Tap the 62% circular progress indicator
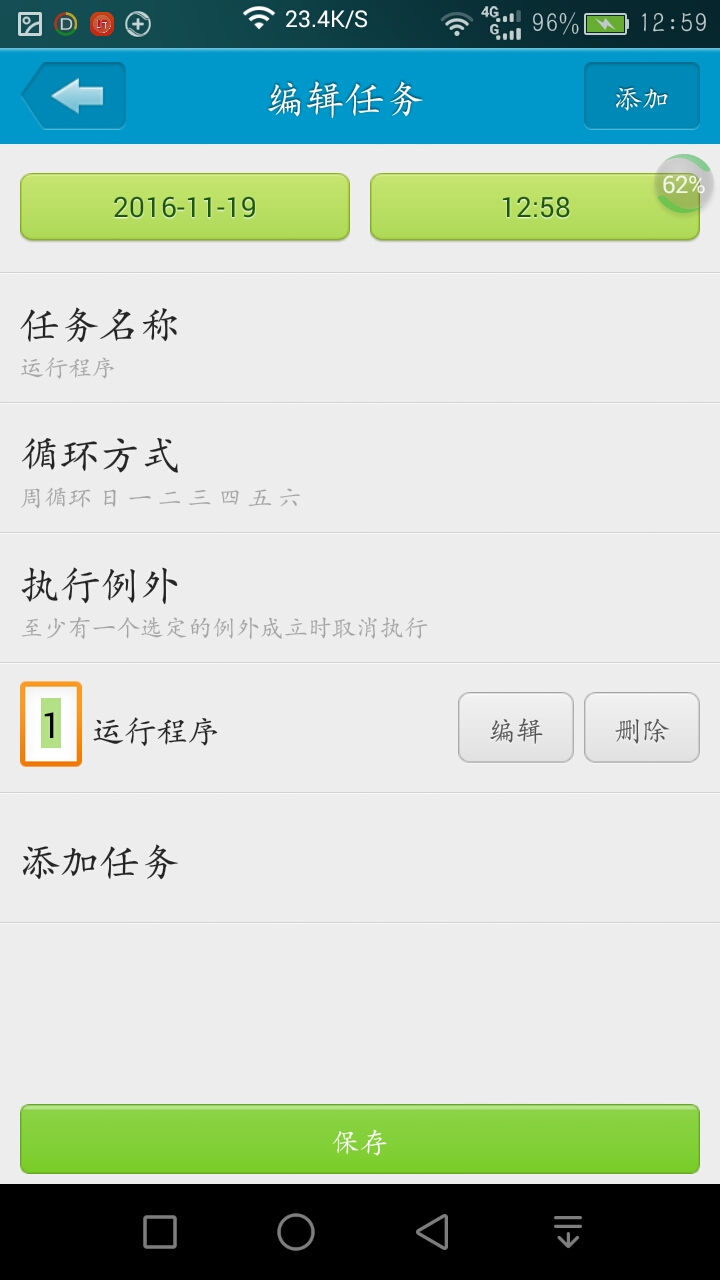The image size is (720, 1280). click(684, 184)
